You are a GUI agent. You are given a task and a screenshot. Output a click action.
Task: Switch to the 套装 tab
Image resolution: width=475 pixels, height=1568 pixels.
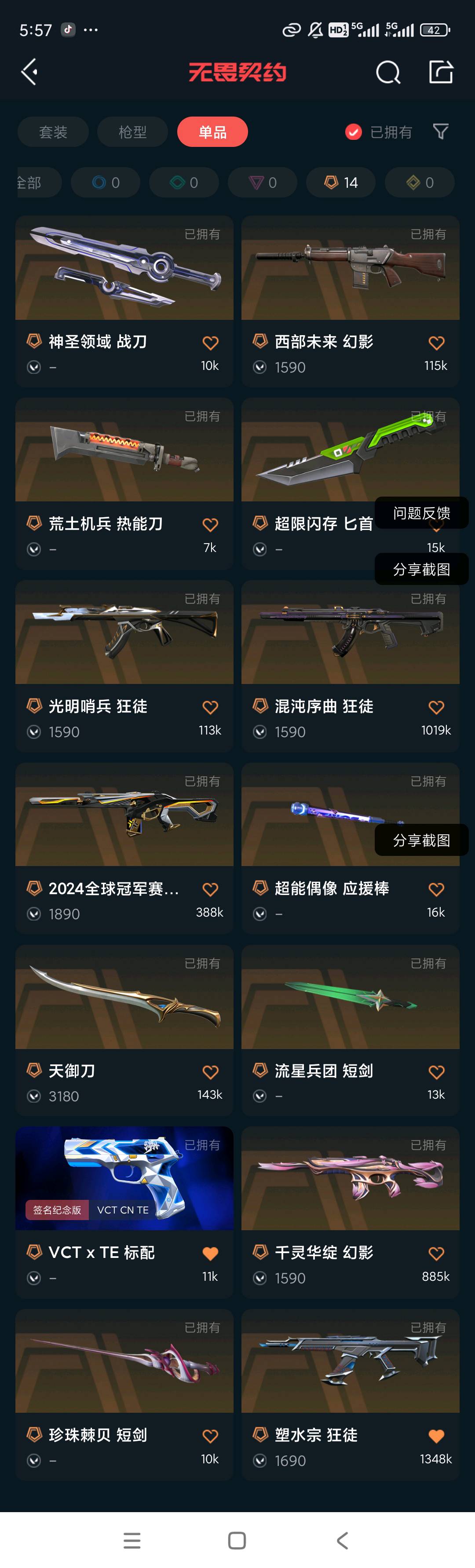tap(53, 132)
